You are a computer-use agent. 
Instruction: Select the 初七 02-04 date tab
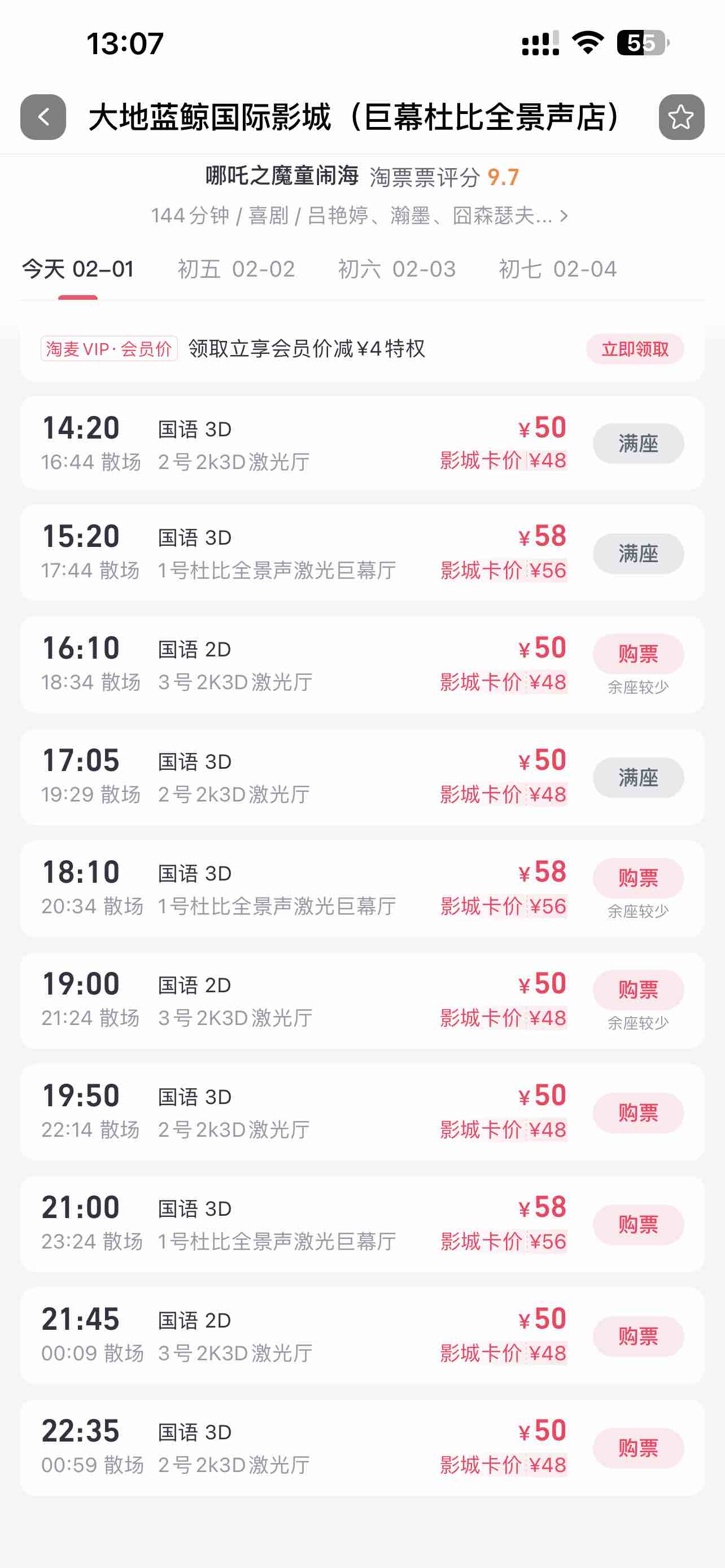click(558, 269)
